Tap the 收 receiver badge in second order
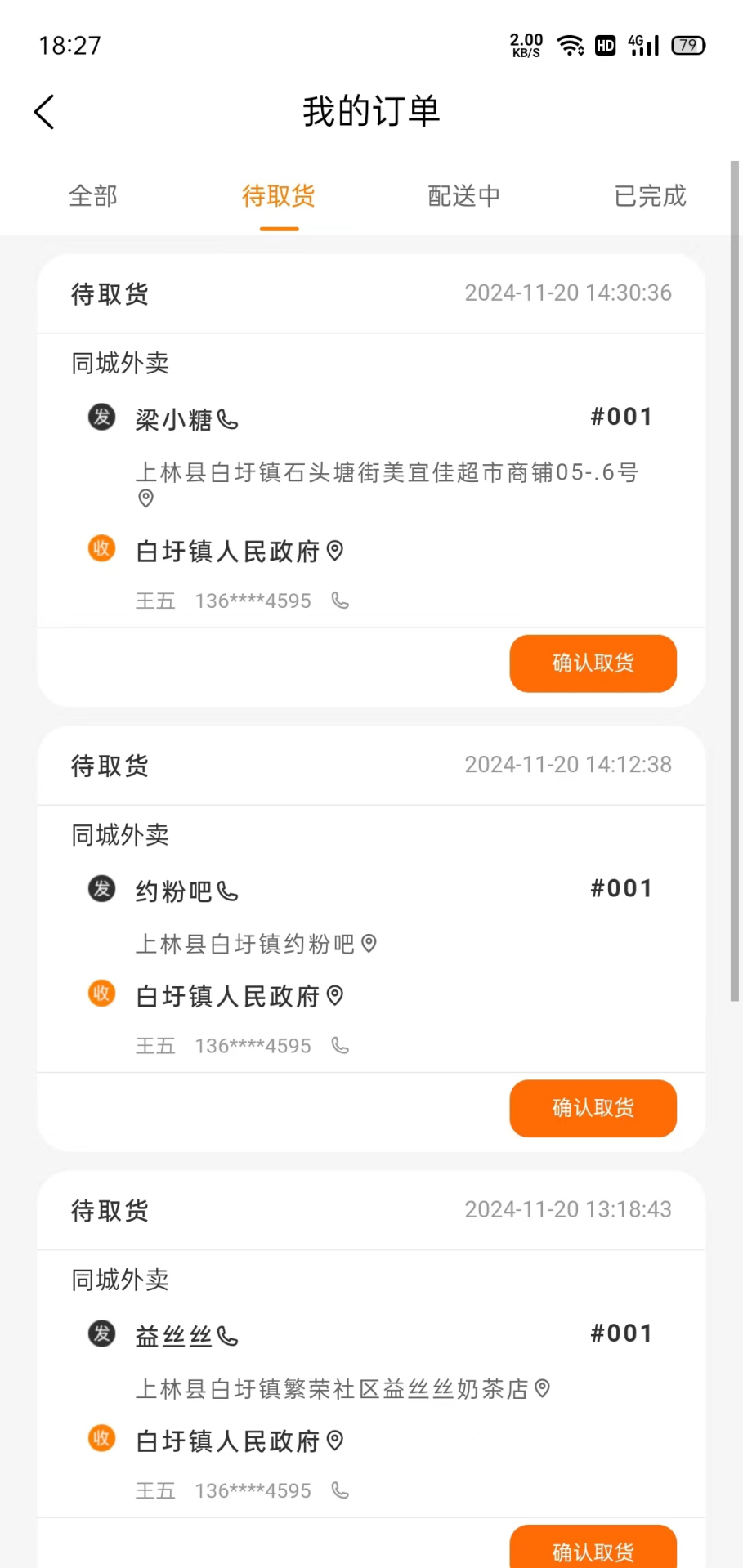This screenshot has width=743, height=1568. click(x=101, y=994)
